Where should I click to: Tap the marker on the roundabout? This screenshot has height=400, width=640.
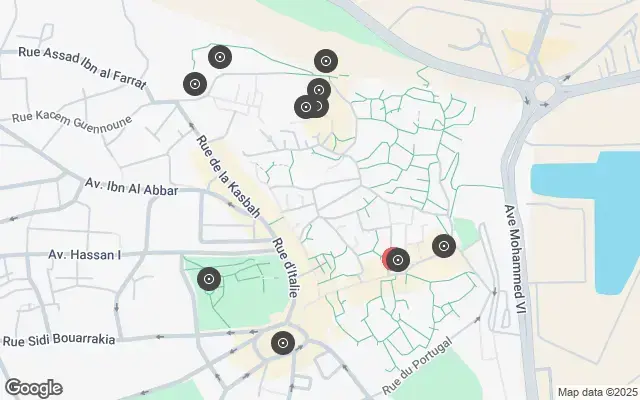point(282,344)
